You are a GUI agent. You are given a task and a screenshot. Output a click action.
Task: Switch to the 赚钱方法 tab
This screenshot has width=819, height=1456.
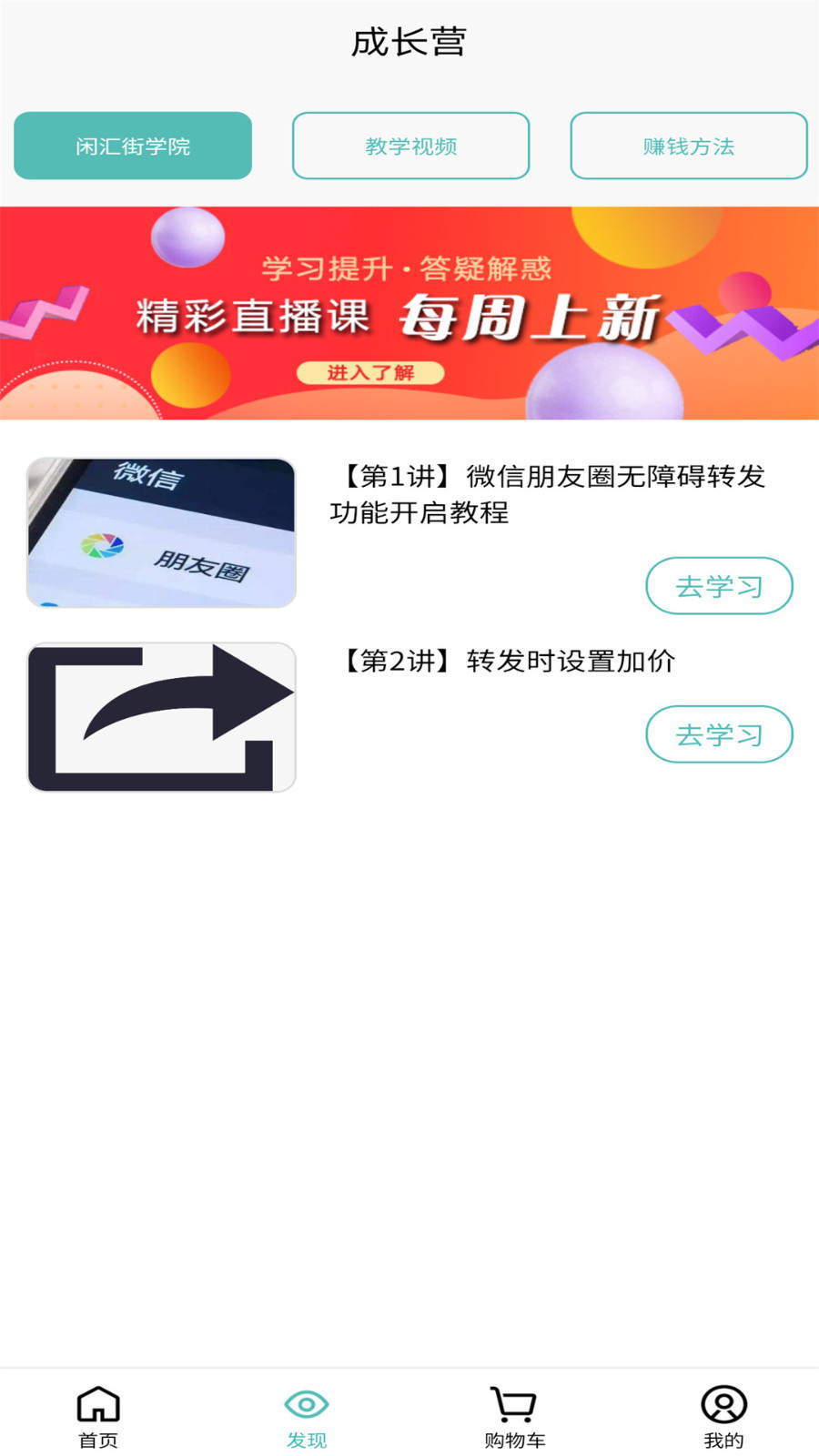point(688,146)
